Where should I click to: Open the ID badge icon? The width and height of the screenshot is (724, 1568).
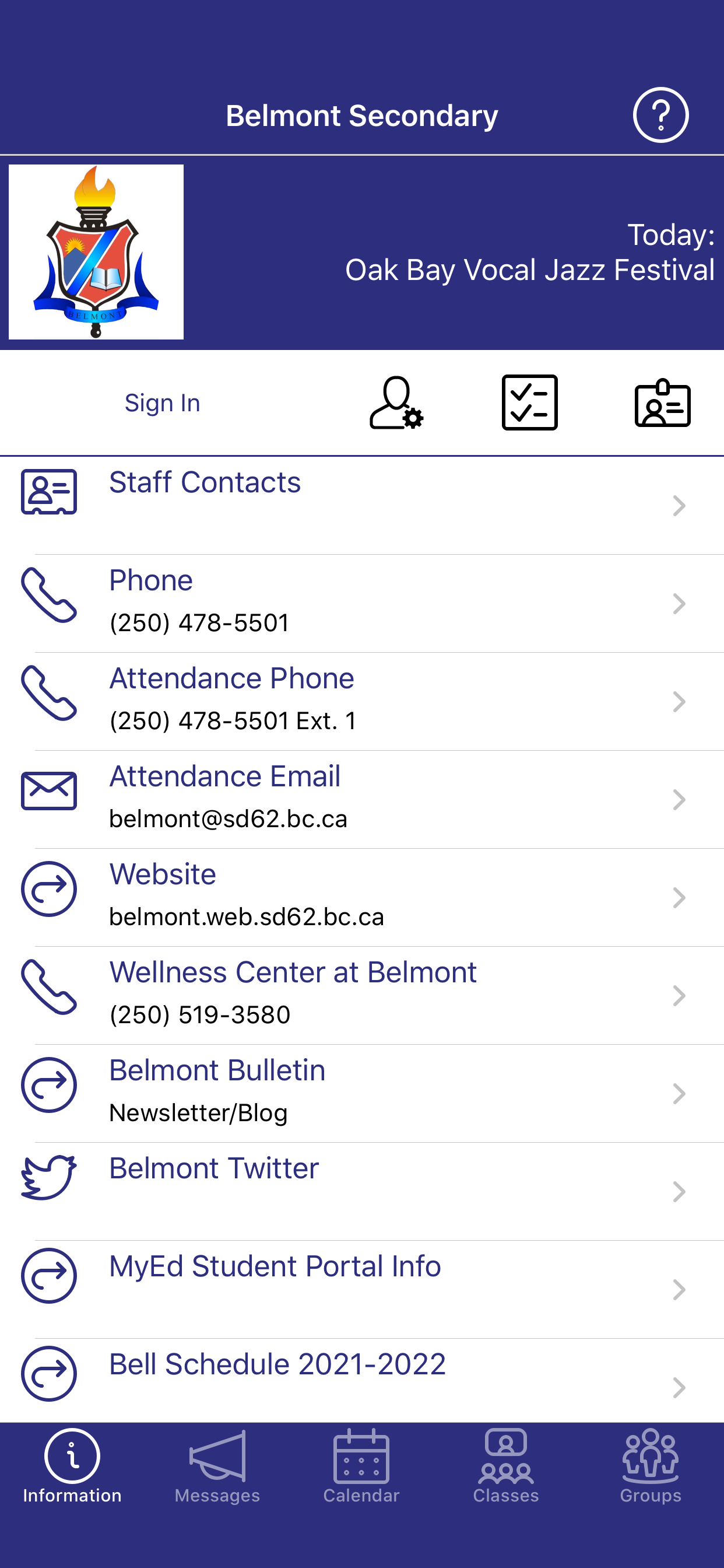pos(662,403)
